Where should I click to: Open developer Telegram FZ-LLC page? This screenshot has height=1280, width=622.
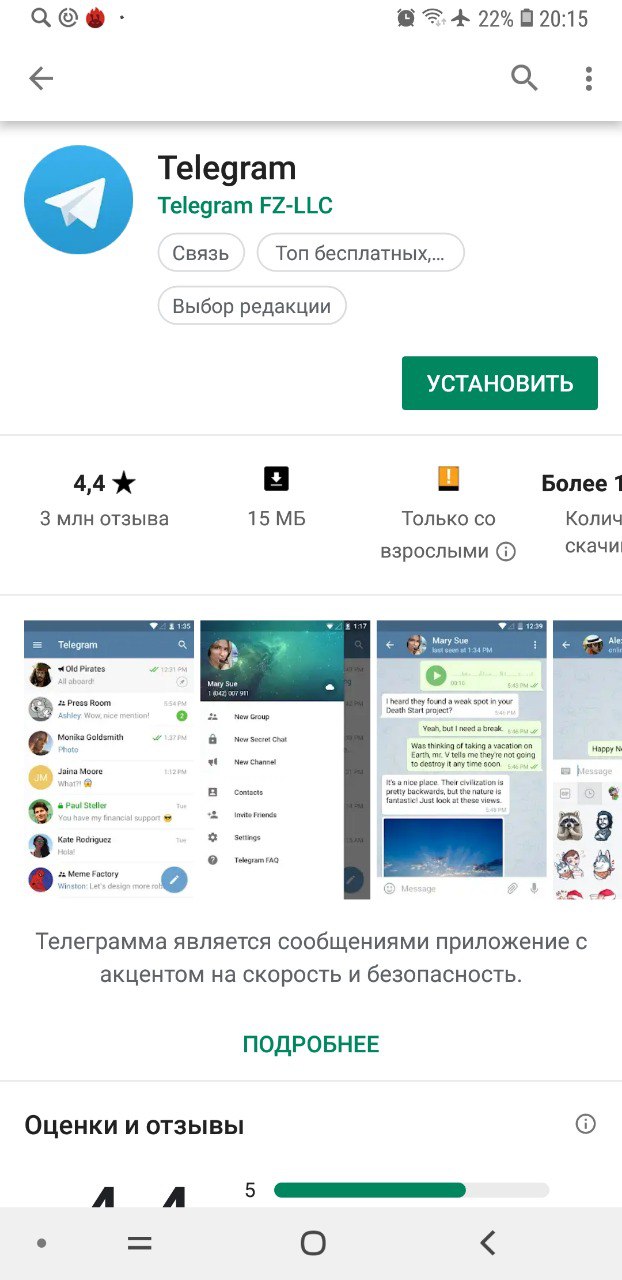[x=245, y=206]
